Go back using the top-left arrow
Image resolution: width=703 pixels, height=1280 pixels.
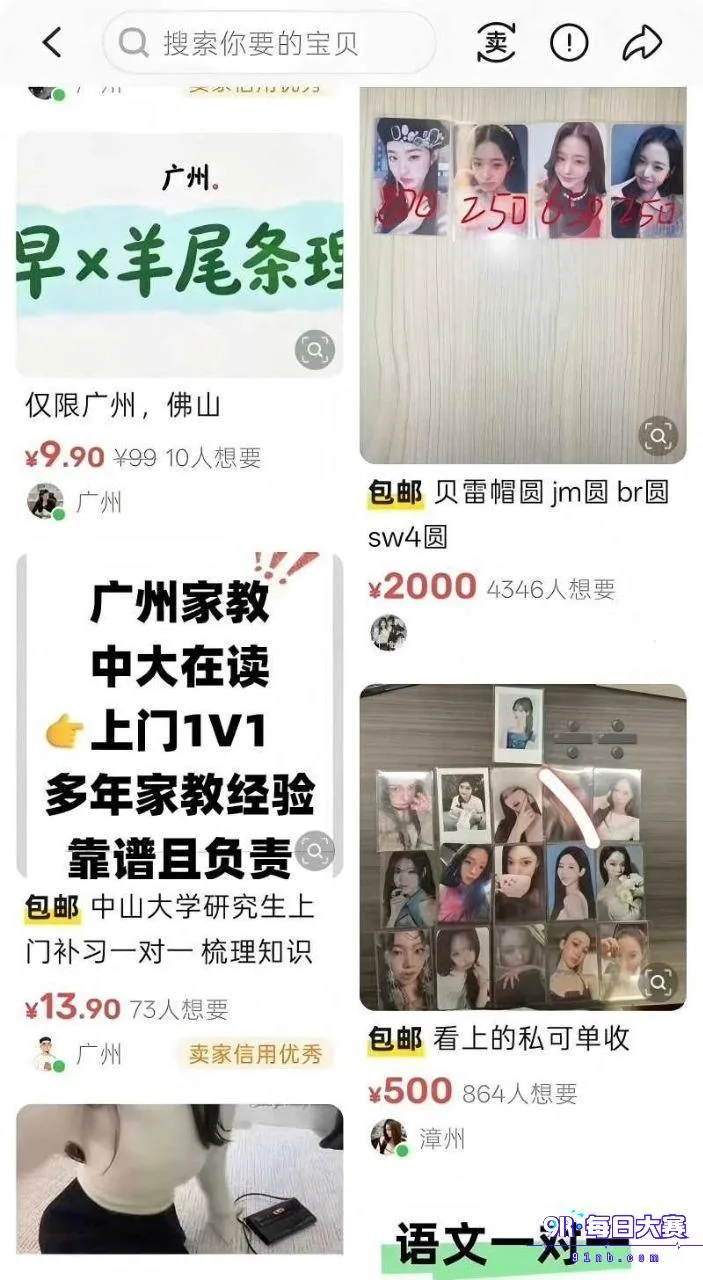coord(52,43)
